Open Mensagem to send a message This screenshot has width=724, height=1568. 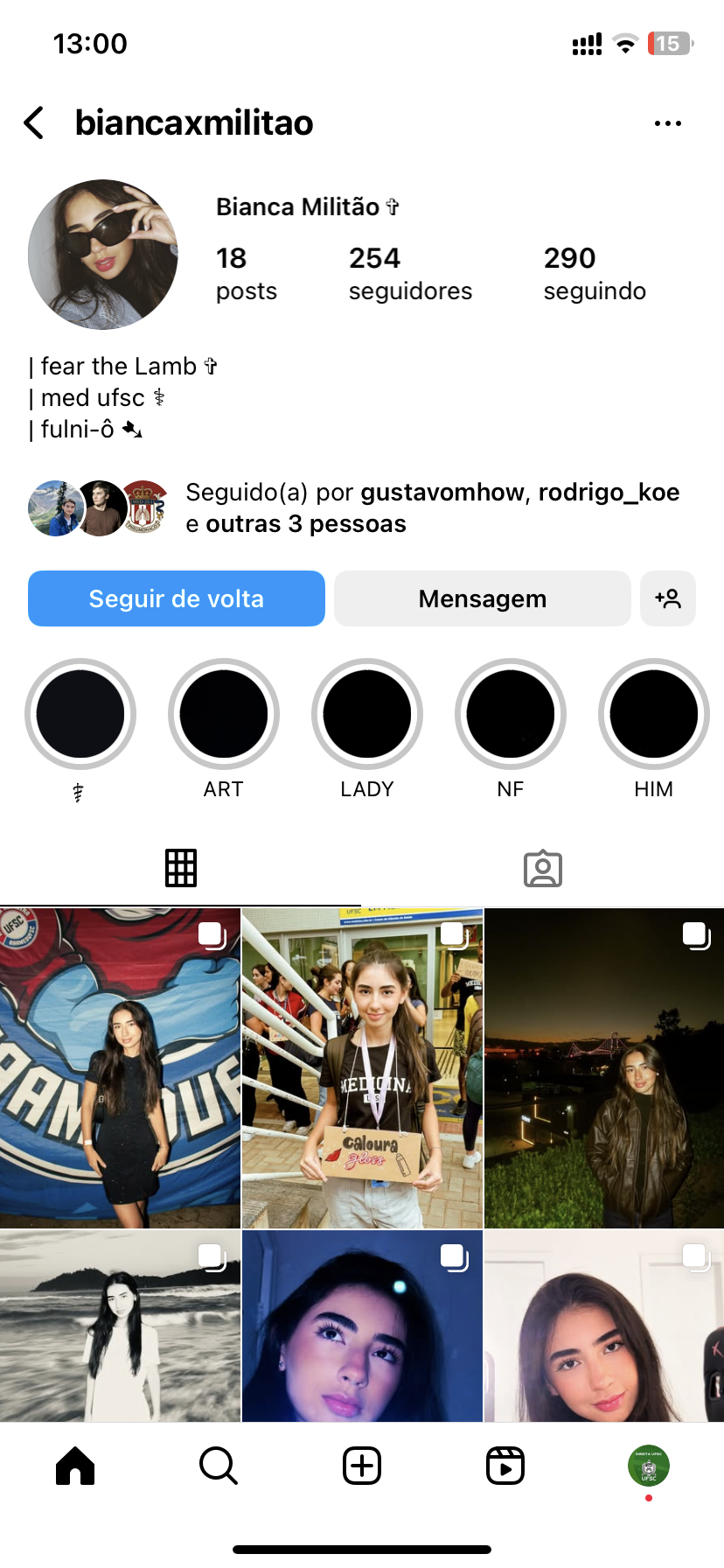pyautogui.click(x=482, y=598)
